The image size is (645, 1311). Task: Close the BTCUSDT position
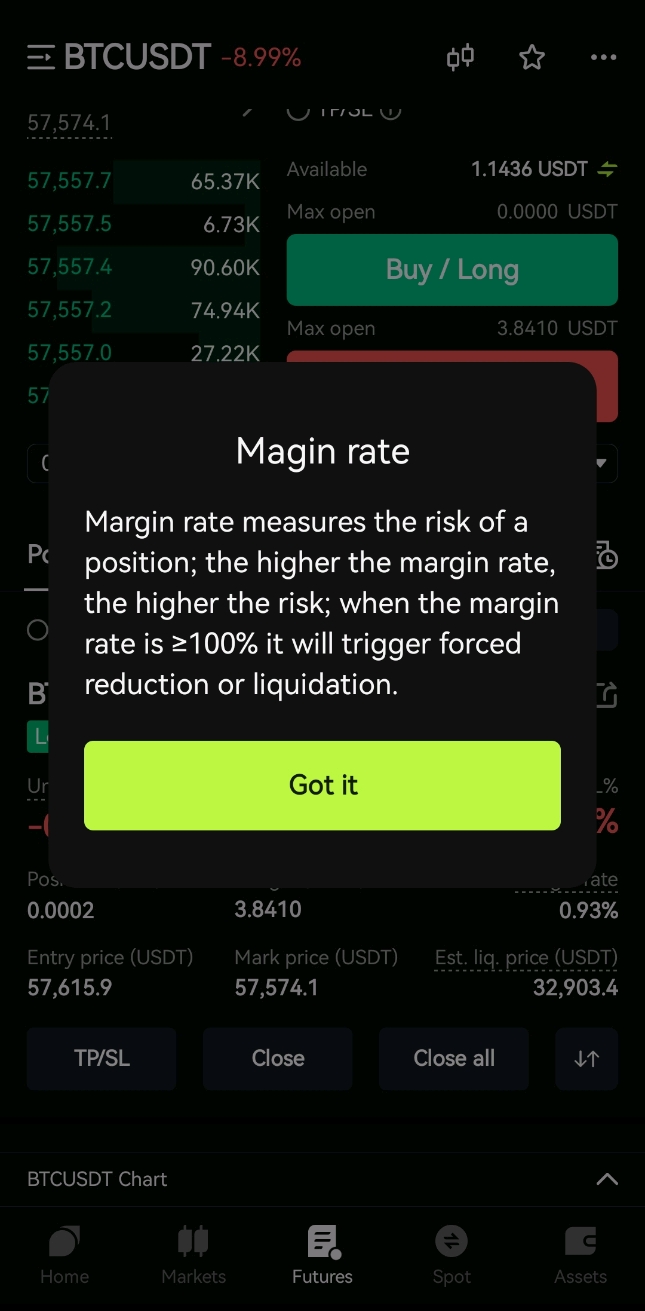[x=278, y=1058]
